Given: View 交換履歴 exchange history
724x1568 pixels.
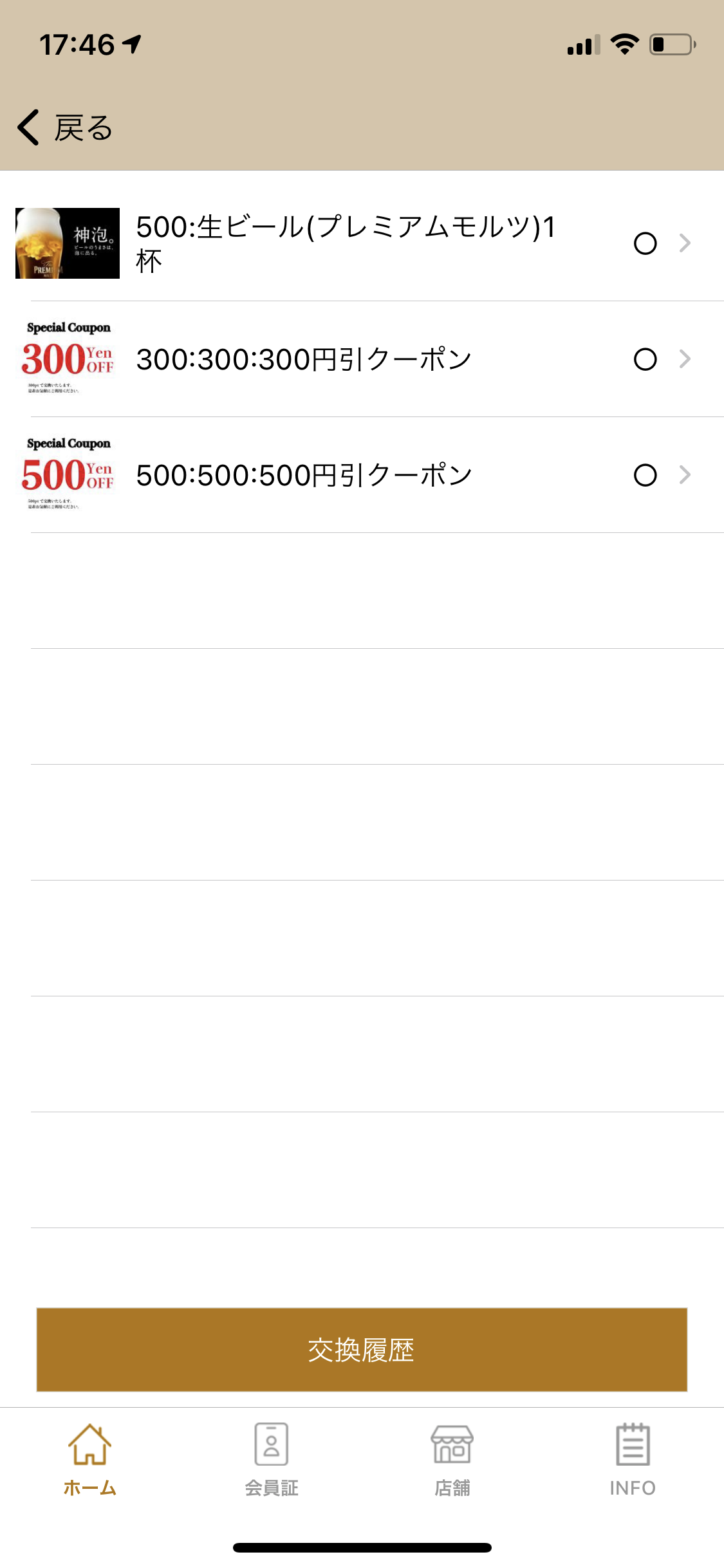Looking at the screenshot, I should pyautogui.click(x=362, y=1349).
